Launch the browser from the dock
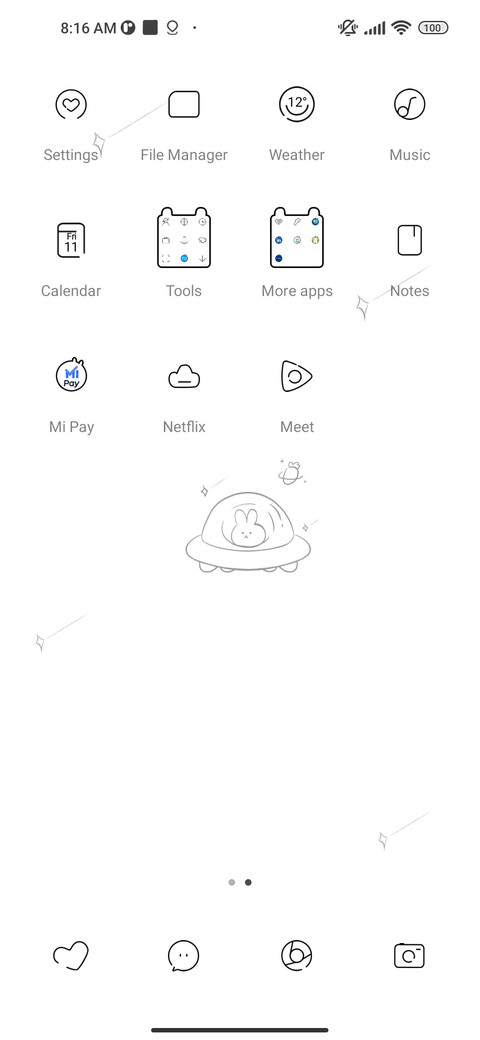The height and width of the screenshot is (1040, 480). pyautogui.click(x=296, y=956)
